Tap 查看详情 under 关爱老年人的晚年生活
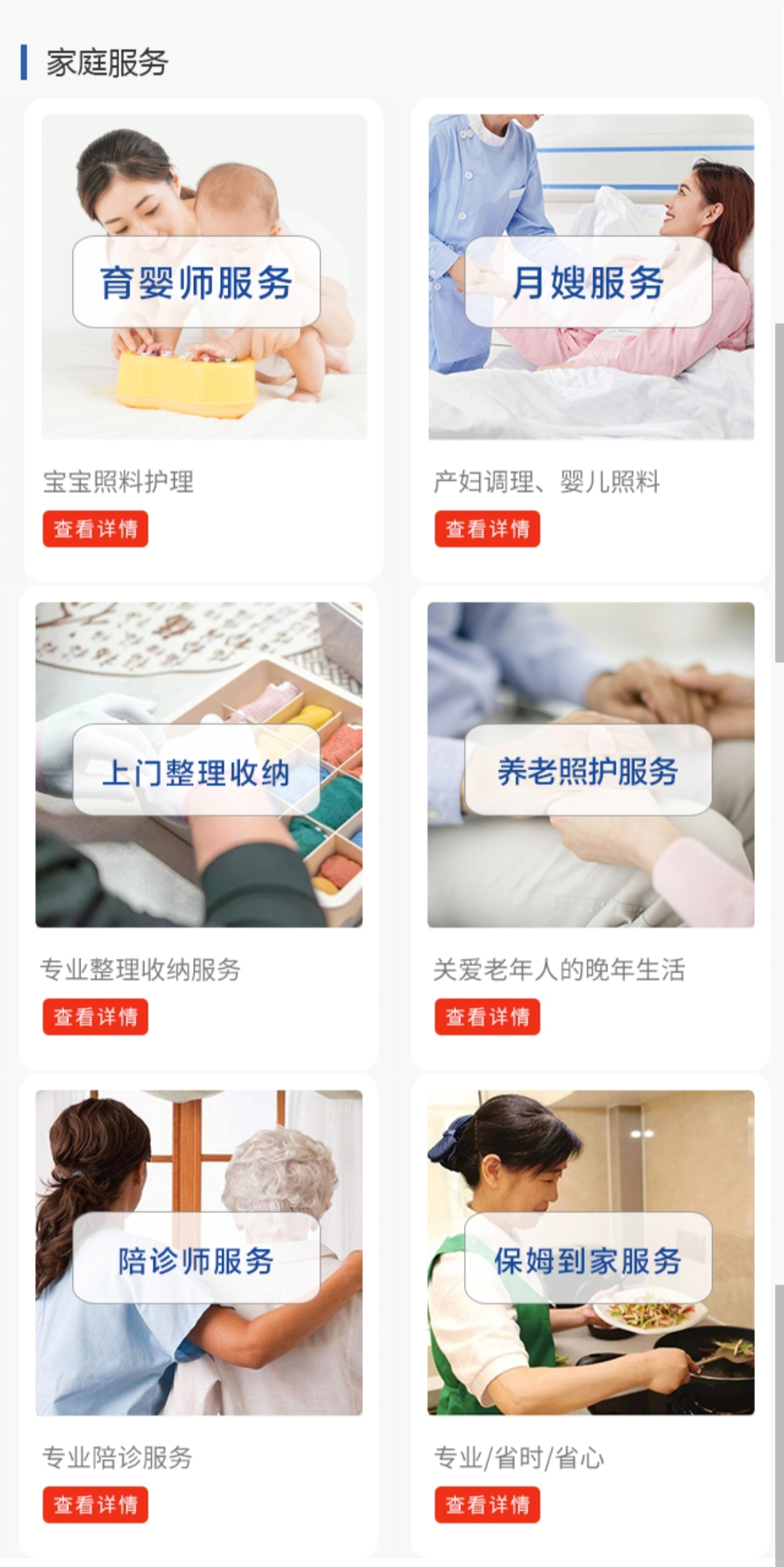The height and width of the screenshot is (1567, 784). [x=487, y=1017]
